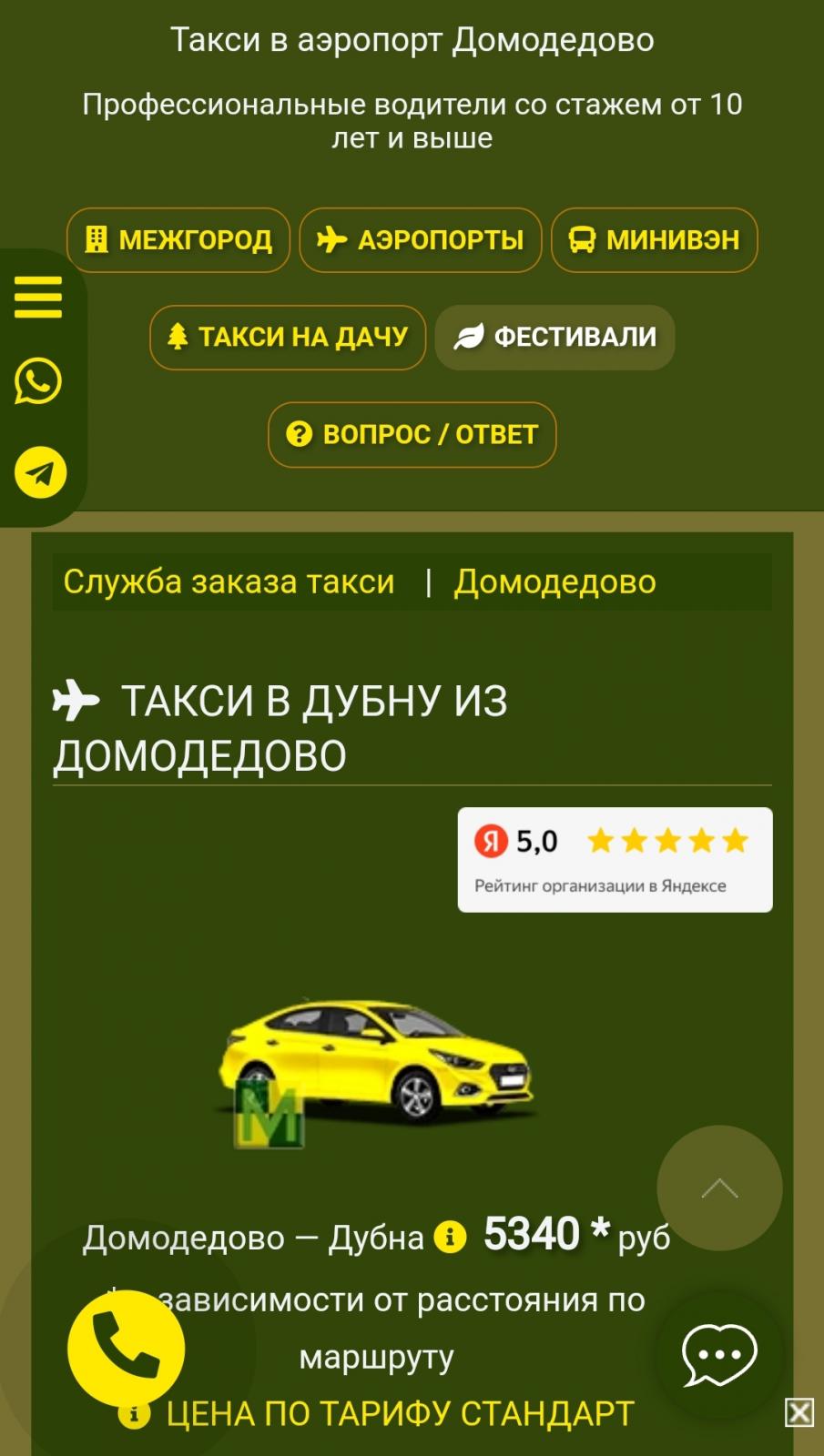
Task: Follow the Служба заказа такси breadcrumb
Action: pyautogui.click(x=229, y=581)
